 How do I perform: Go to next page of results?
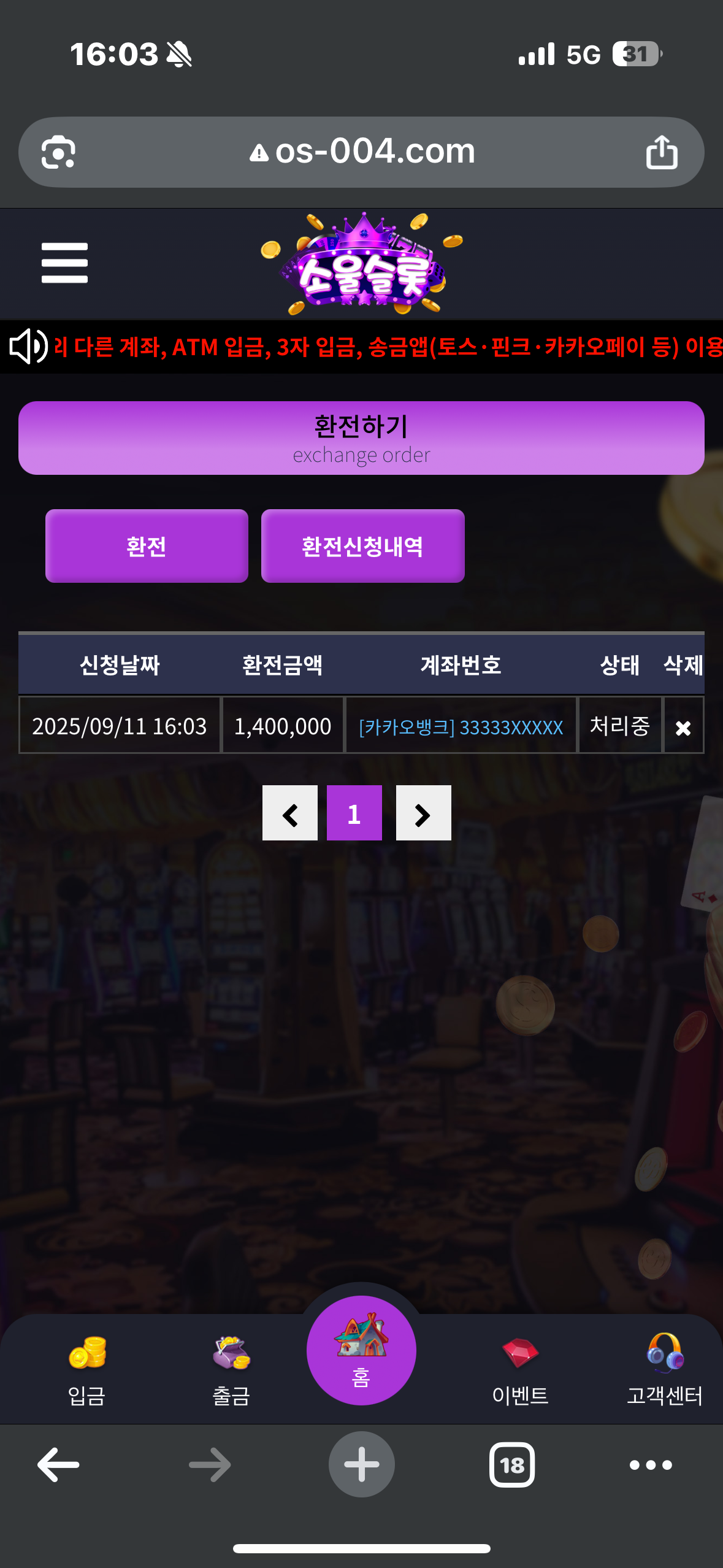tap(423, 813)
